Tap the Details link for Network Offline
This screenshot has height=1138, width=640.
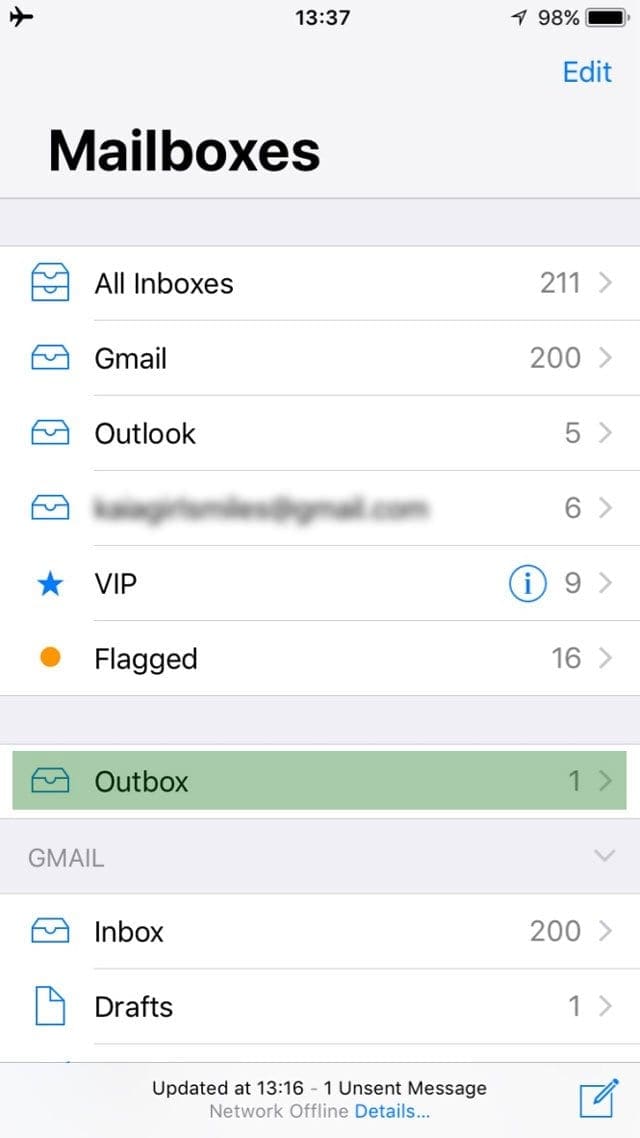pos(392,1111)
